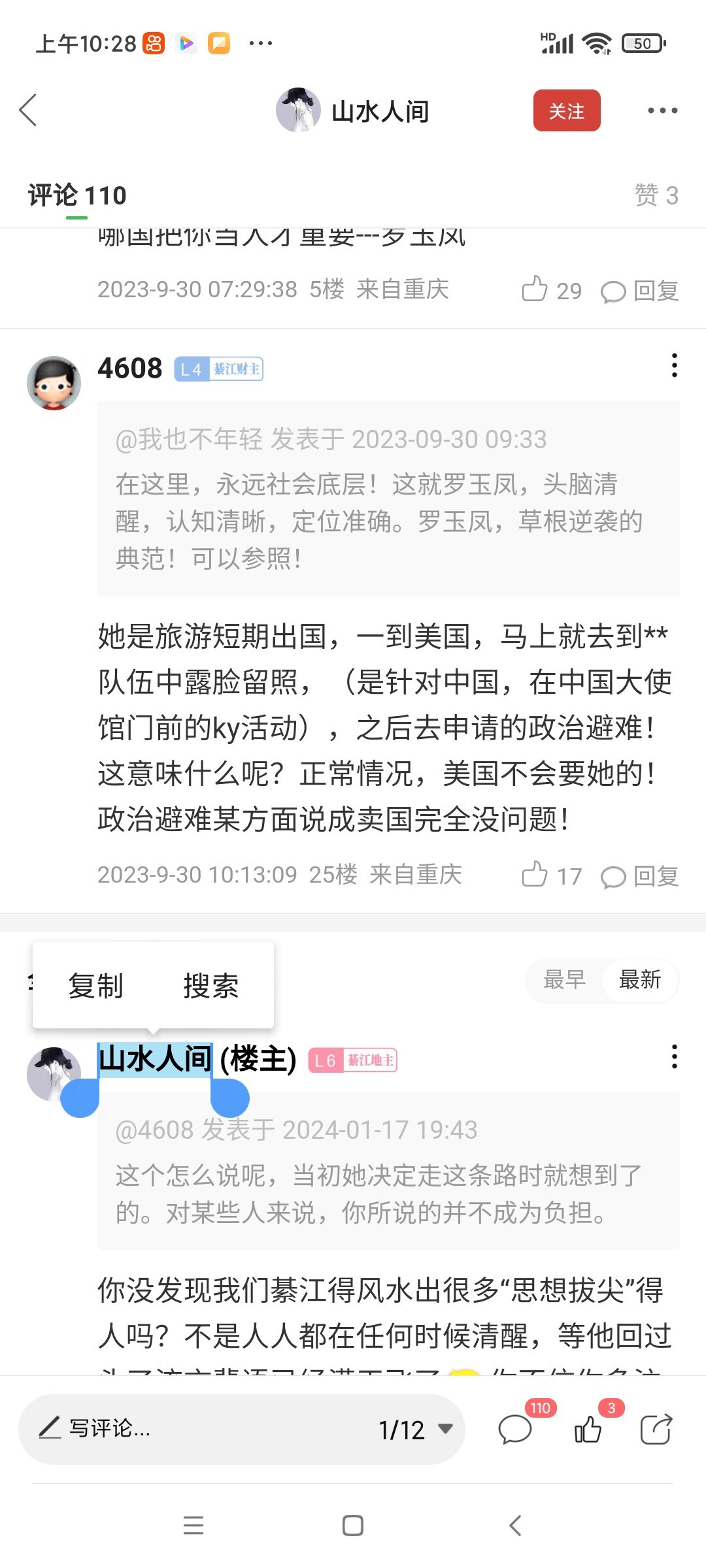
Task: Sort comments by 最新
Action: [x=640, y=979]
